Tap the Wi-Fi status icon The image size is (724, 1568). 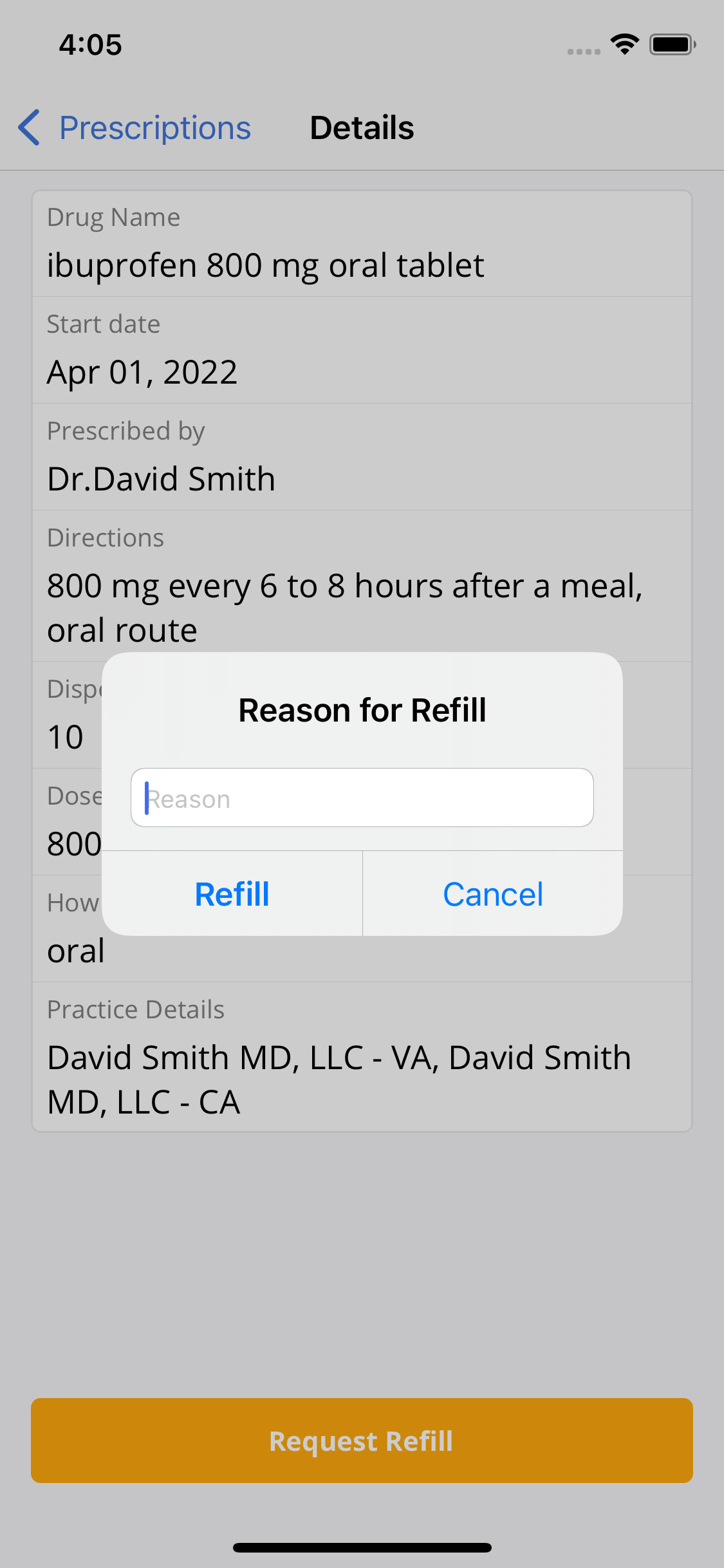tap(622, 44)
